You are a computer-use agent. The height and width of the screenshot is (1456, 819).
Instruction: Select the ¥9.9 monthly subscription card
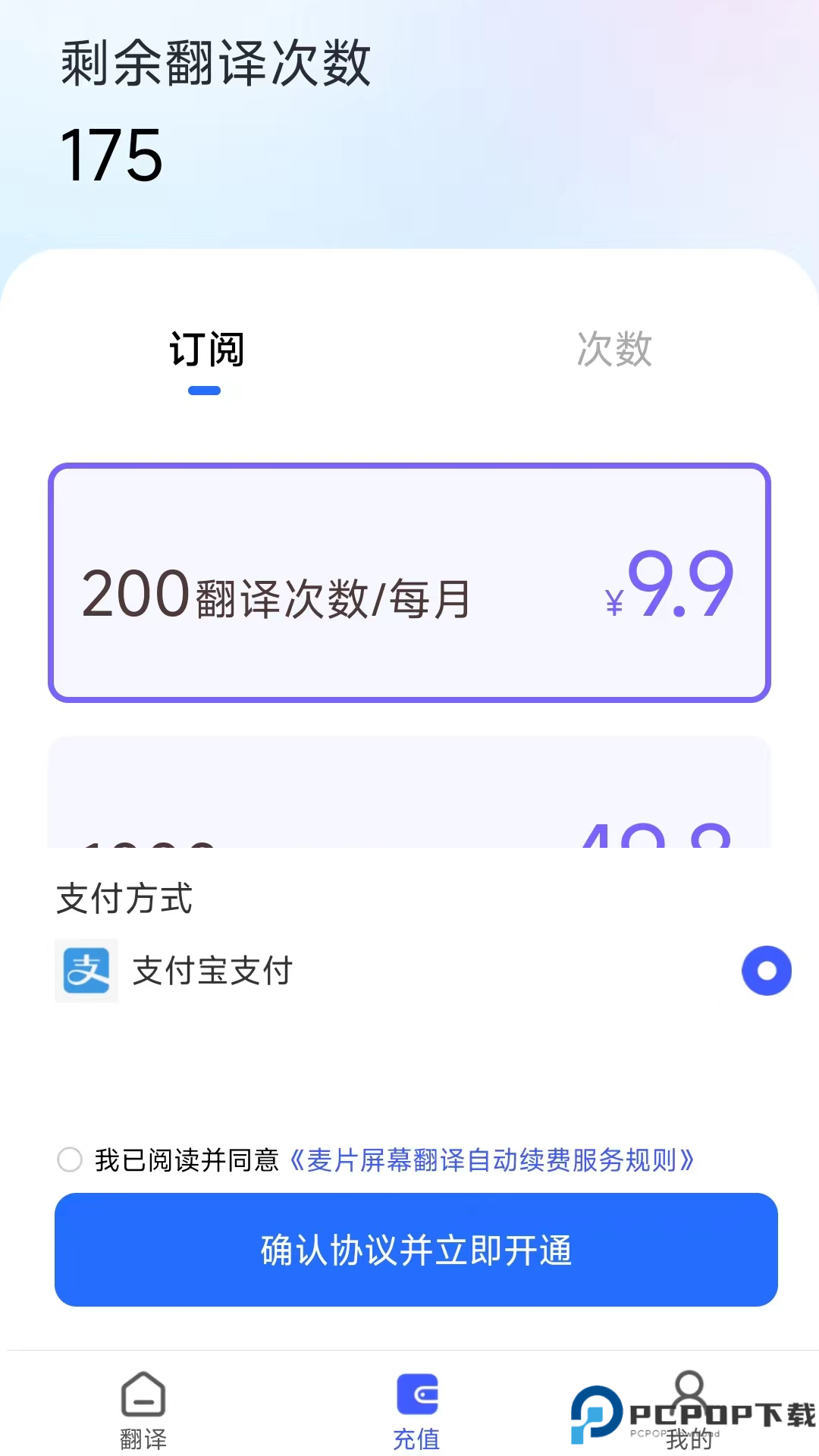coord(409,582)
